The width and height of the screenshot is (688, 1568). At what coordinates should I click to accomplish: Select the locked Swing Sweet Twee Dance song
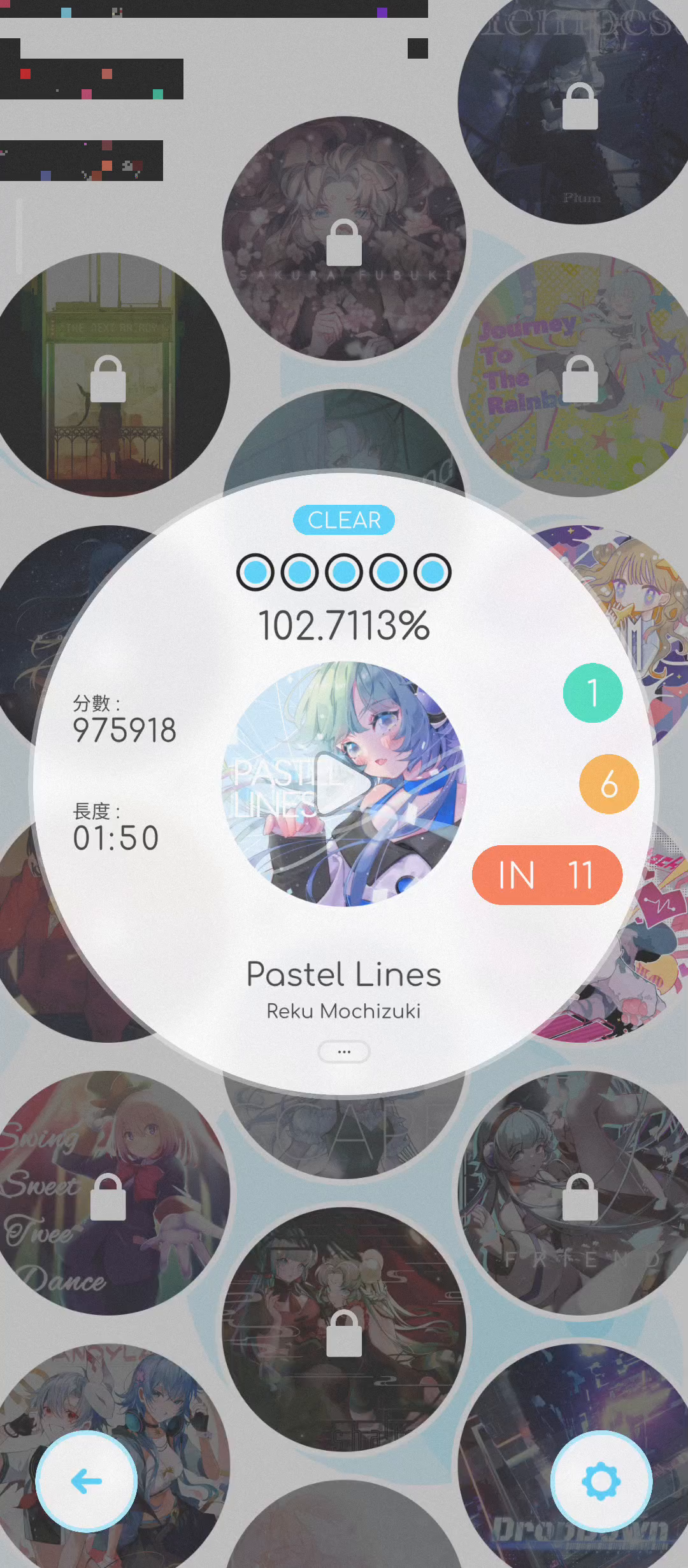tap(108, 1193)
